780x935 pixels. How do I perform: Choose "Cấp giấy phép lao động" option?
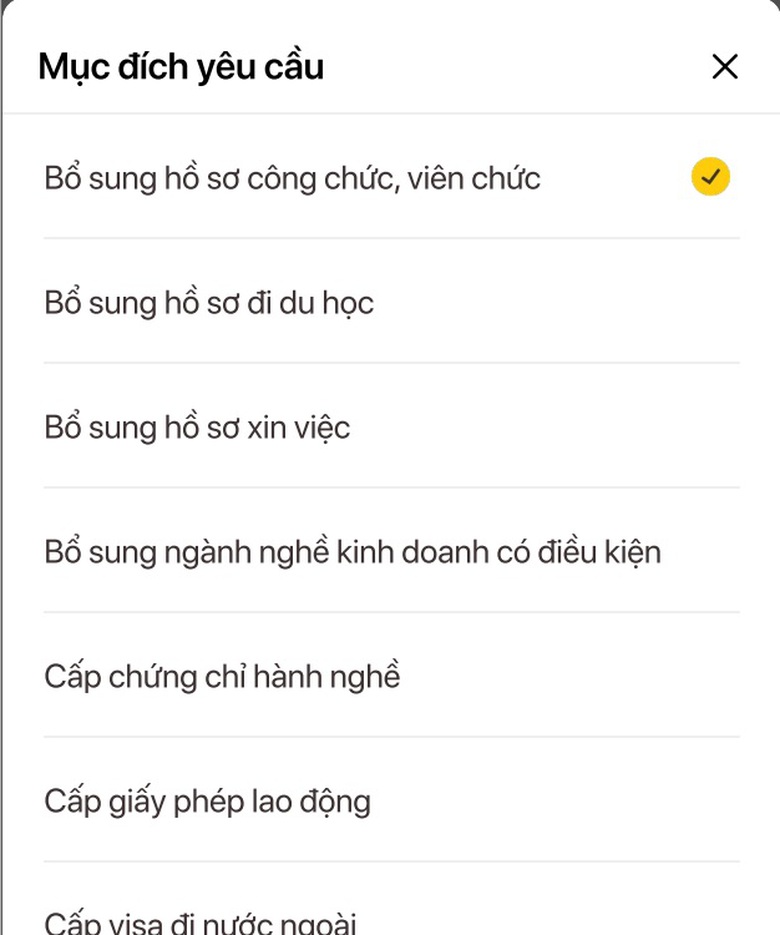207,801
